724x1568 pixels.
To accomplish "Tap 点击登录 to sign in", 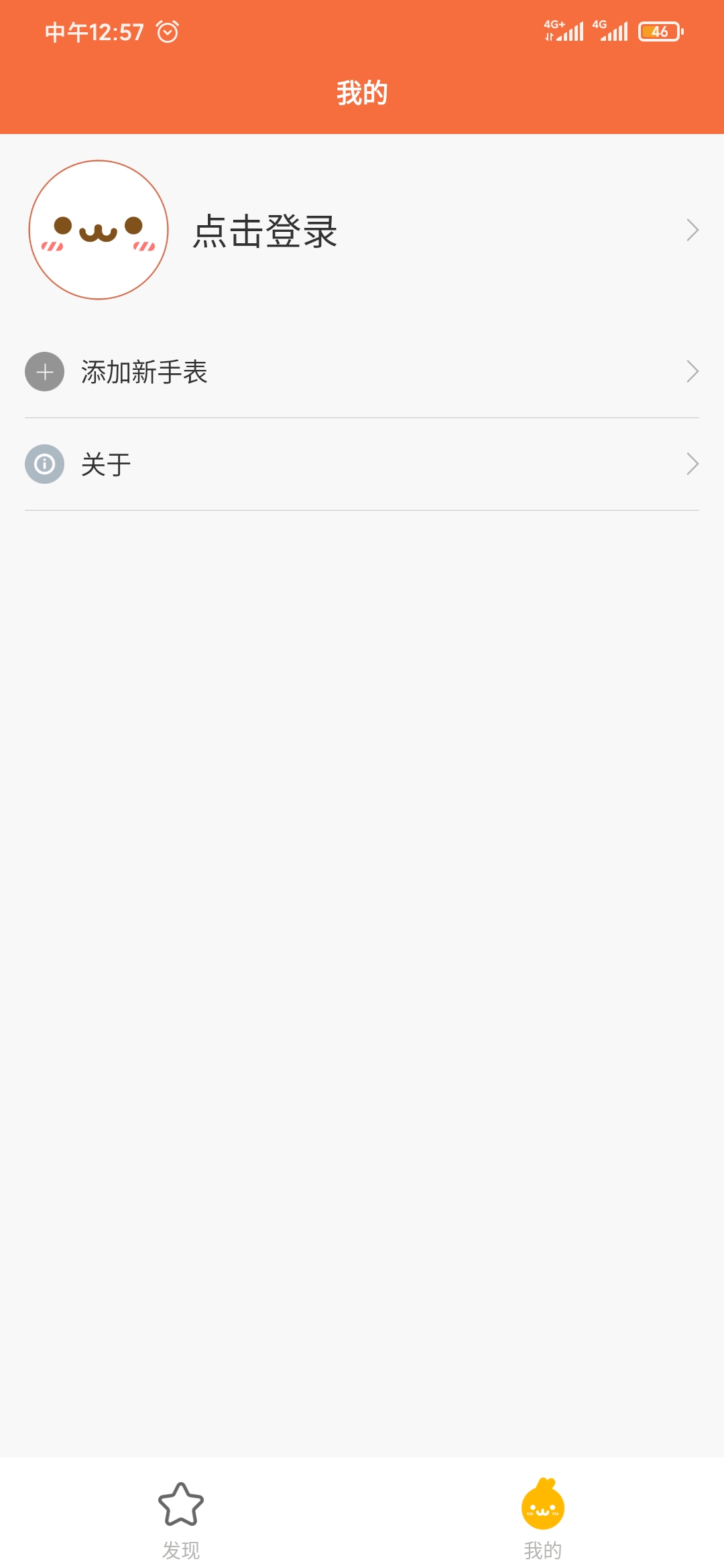I will click(x=265, y=230).
